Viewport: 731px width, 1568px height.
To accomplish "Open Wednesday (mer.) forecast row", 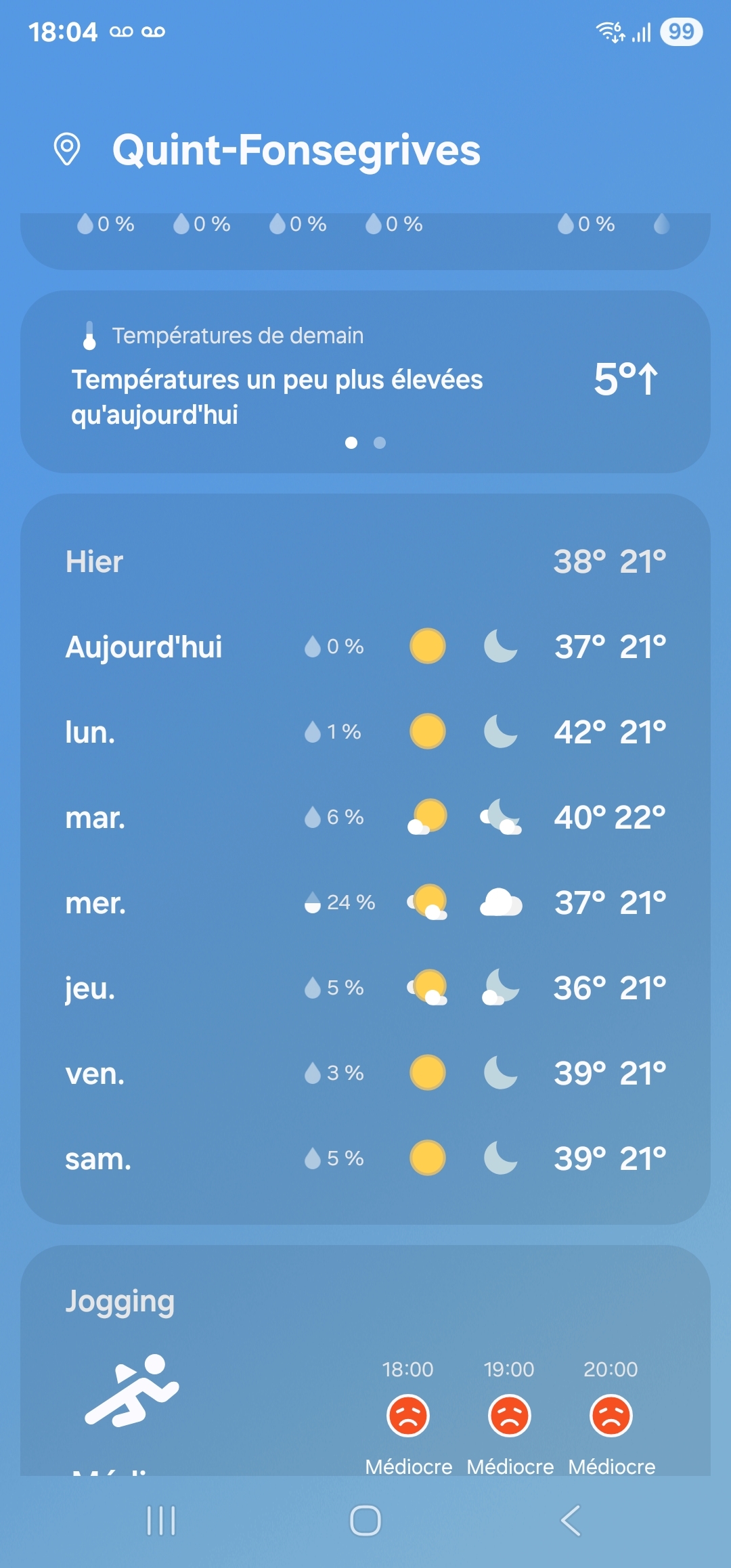I will (x=365, y=902).
